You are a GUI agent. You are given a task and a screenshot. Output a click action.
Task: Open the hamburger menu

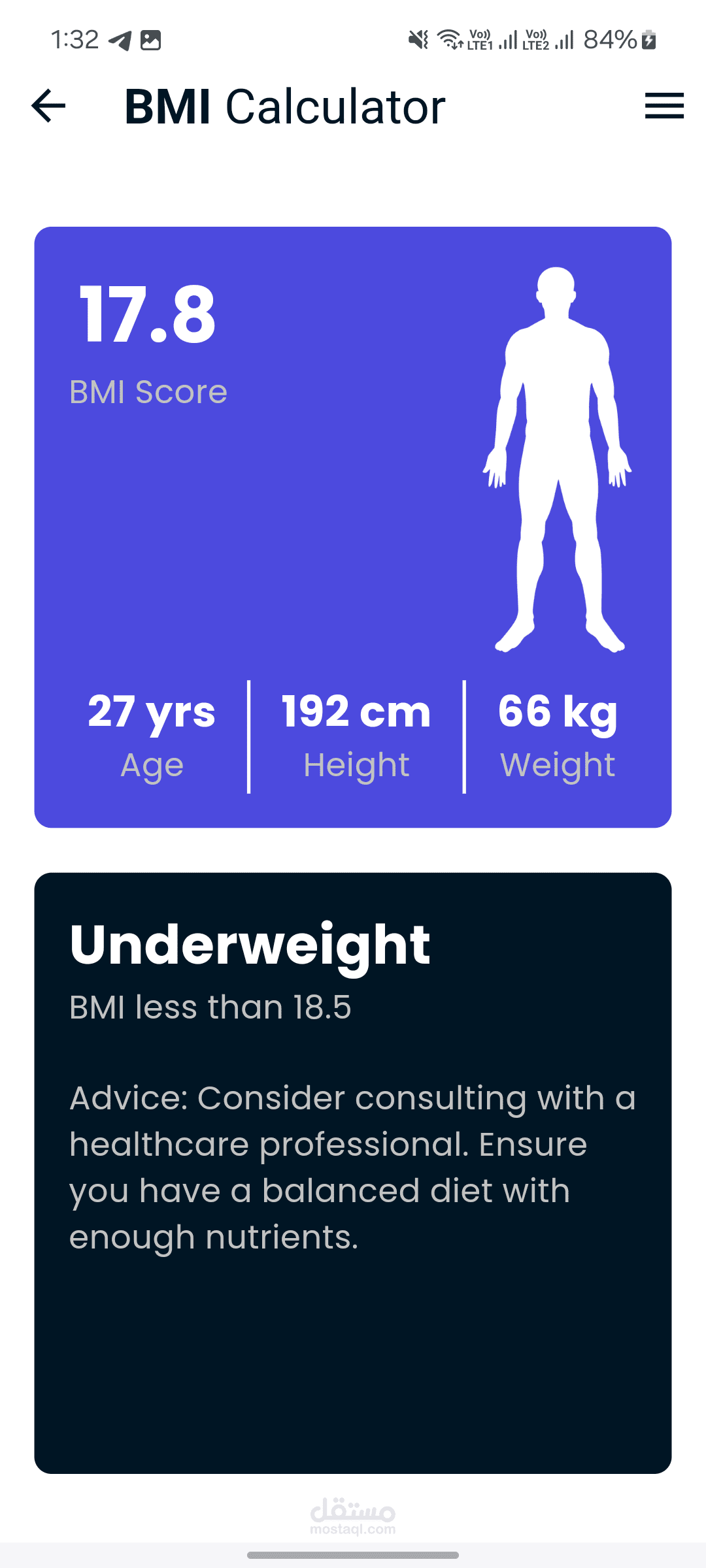(x=664, y=106)
